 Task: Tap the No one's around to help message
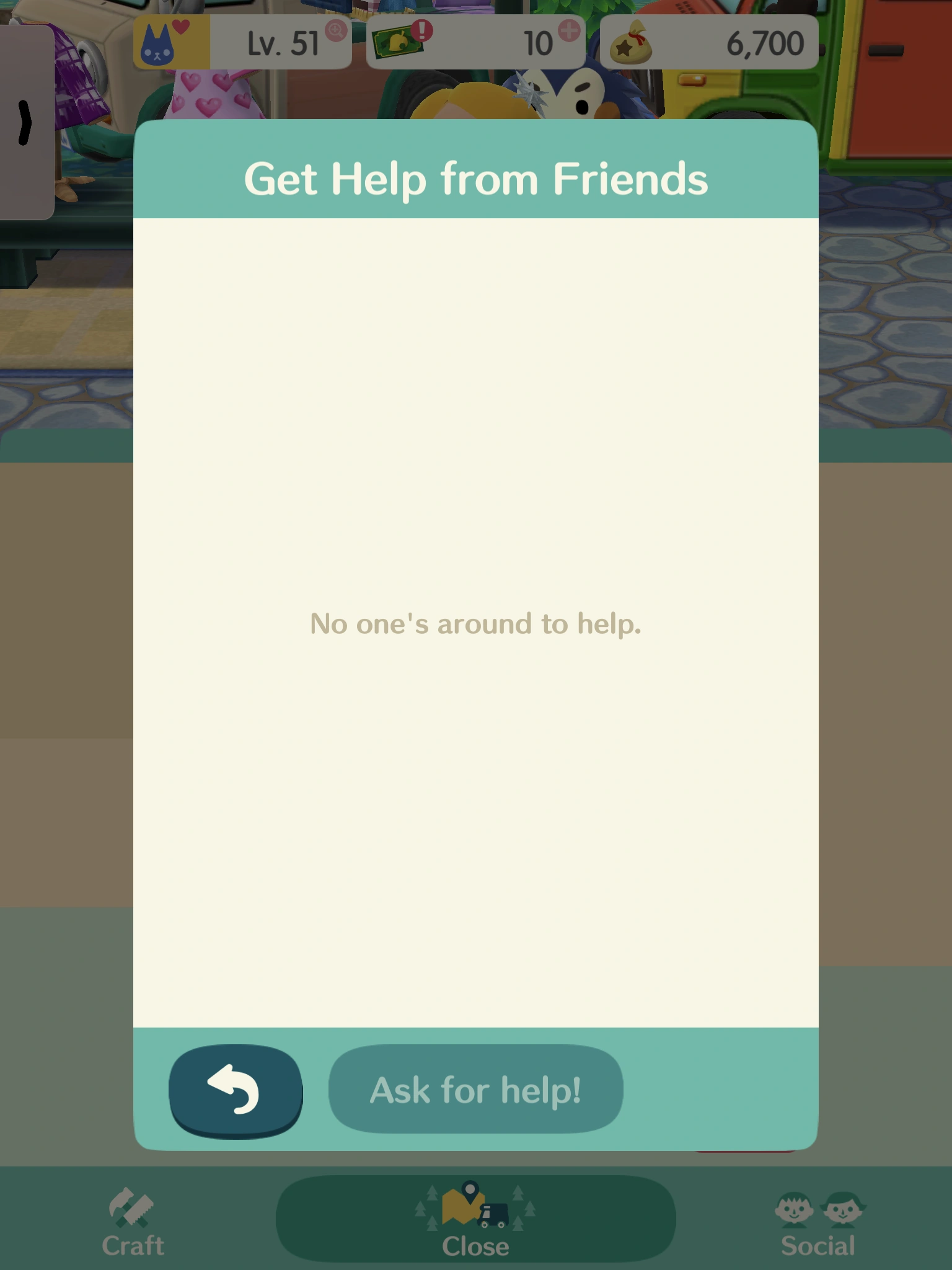(x=476, y=623)
